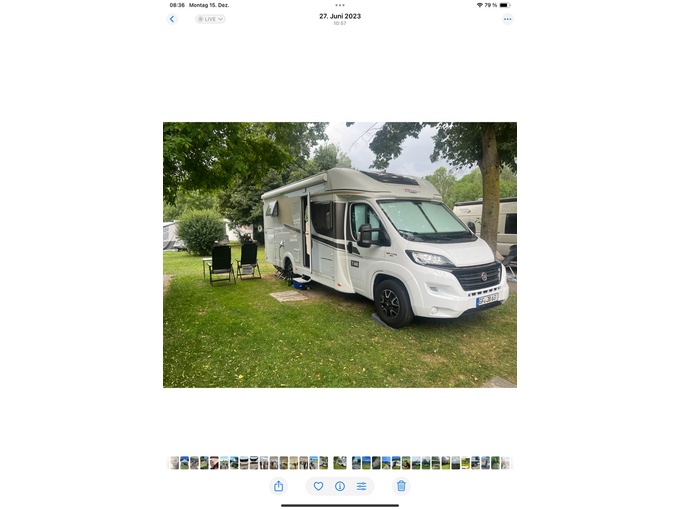
Task: Open the LIVE photo options dropdown
Action: 210,19
